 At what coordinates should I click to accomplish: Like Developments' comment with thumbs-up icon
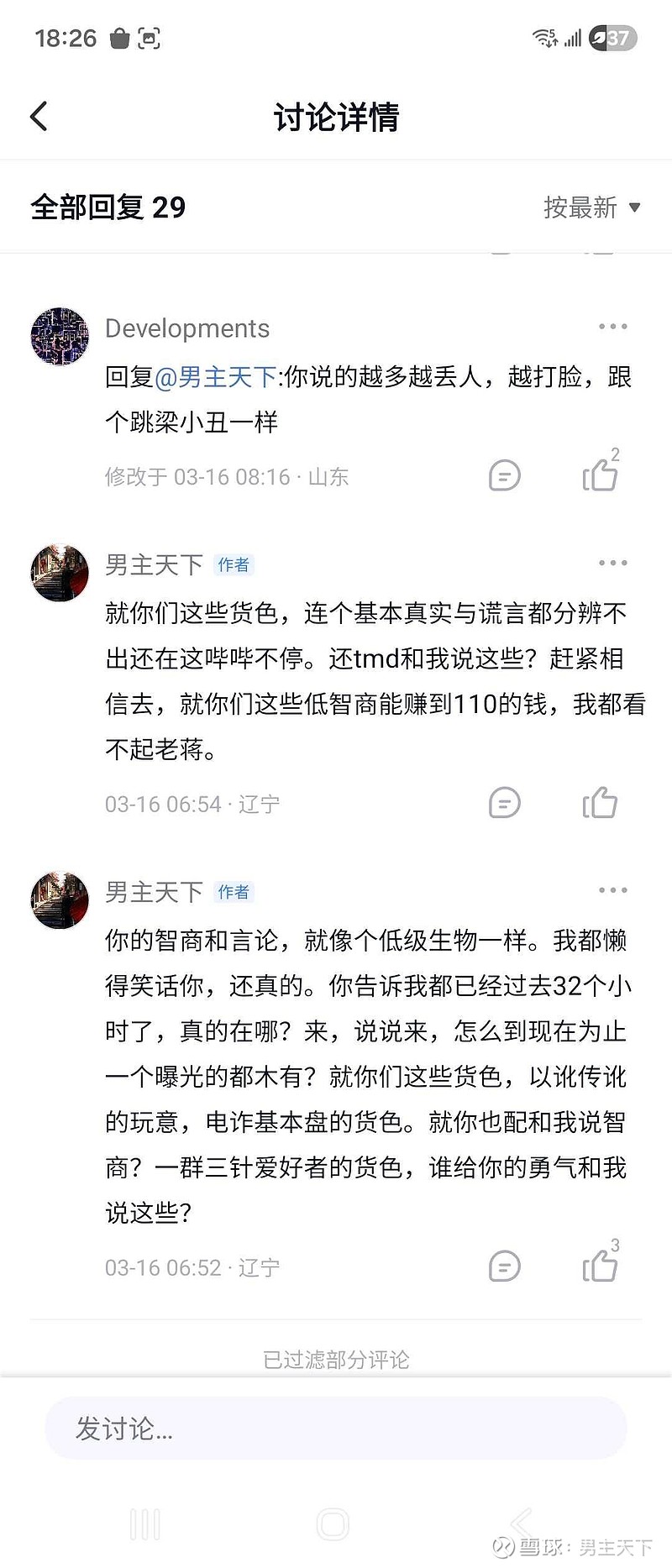click(x=601, y=475)
